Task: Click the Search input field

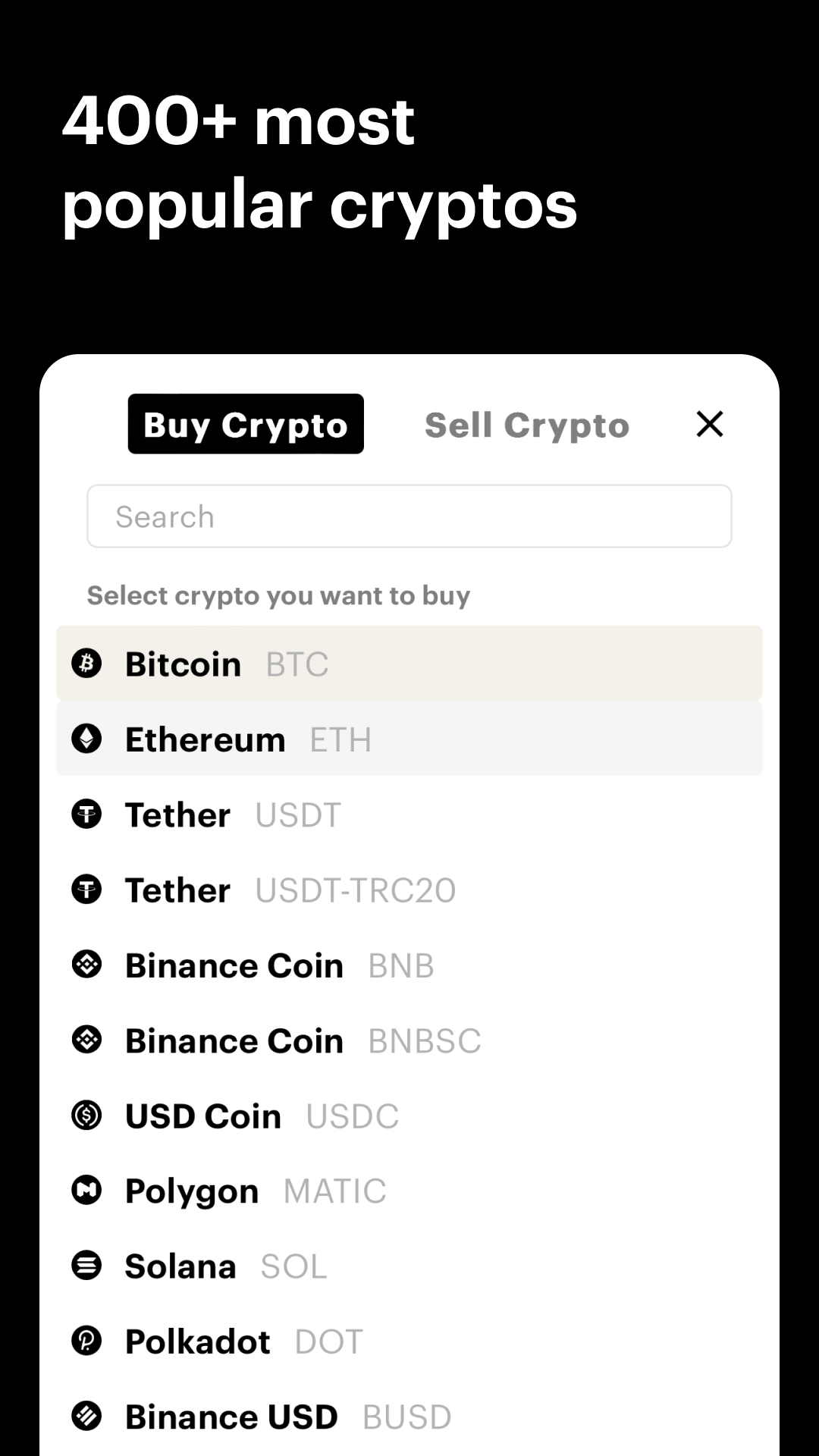Action: 409,516
